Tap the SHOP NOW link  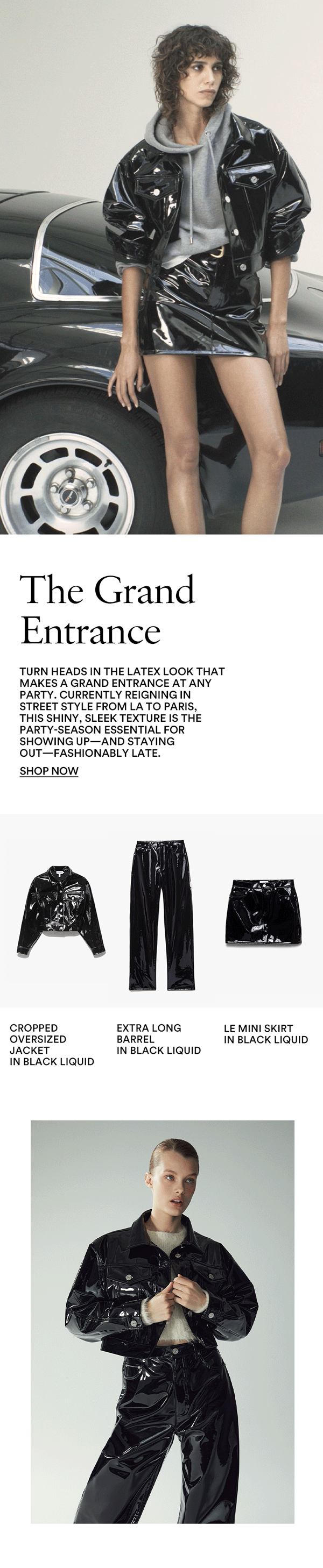49,771
